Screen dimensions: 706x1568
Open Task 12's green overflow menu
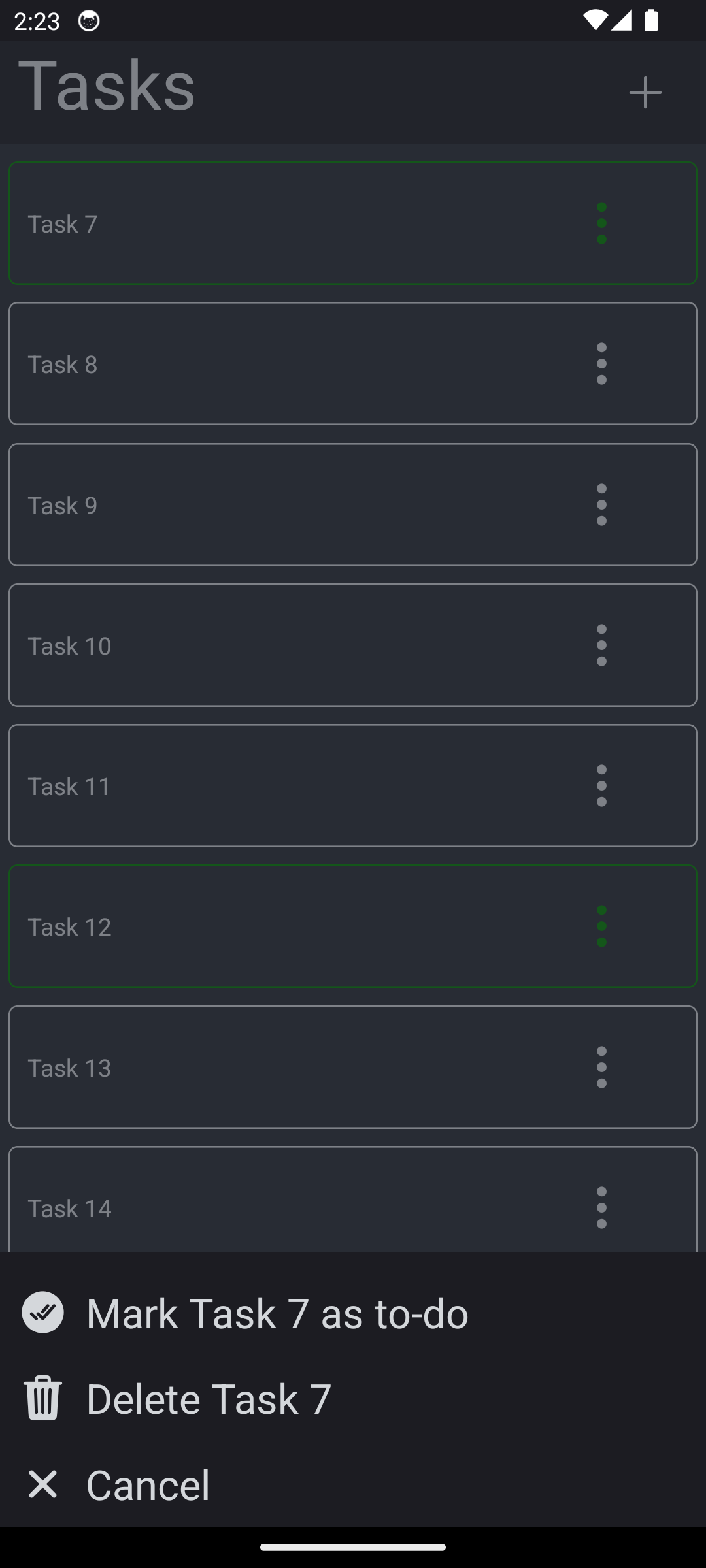click(602, 926)
